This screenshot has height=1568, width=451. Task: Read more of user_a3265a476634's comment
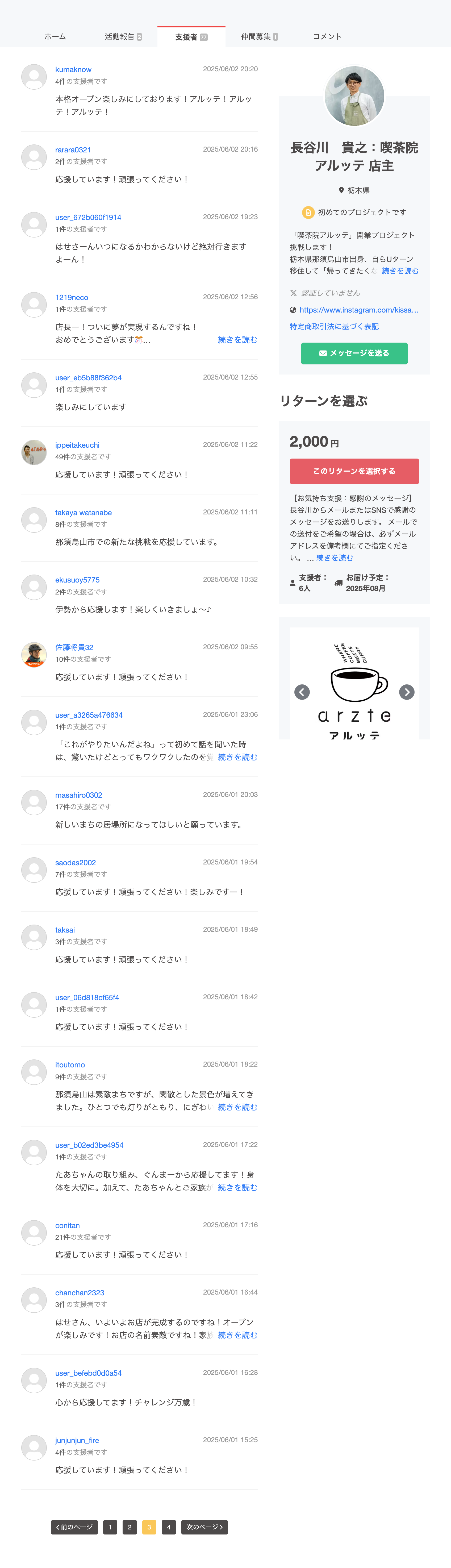[x=237, y=757]
